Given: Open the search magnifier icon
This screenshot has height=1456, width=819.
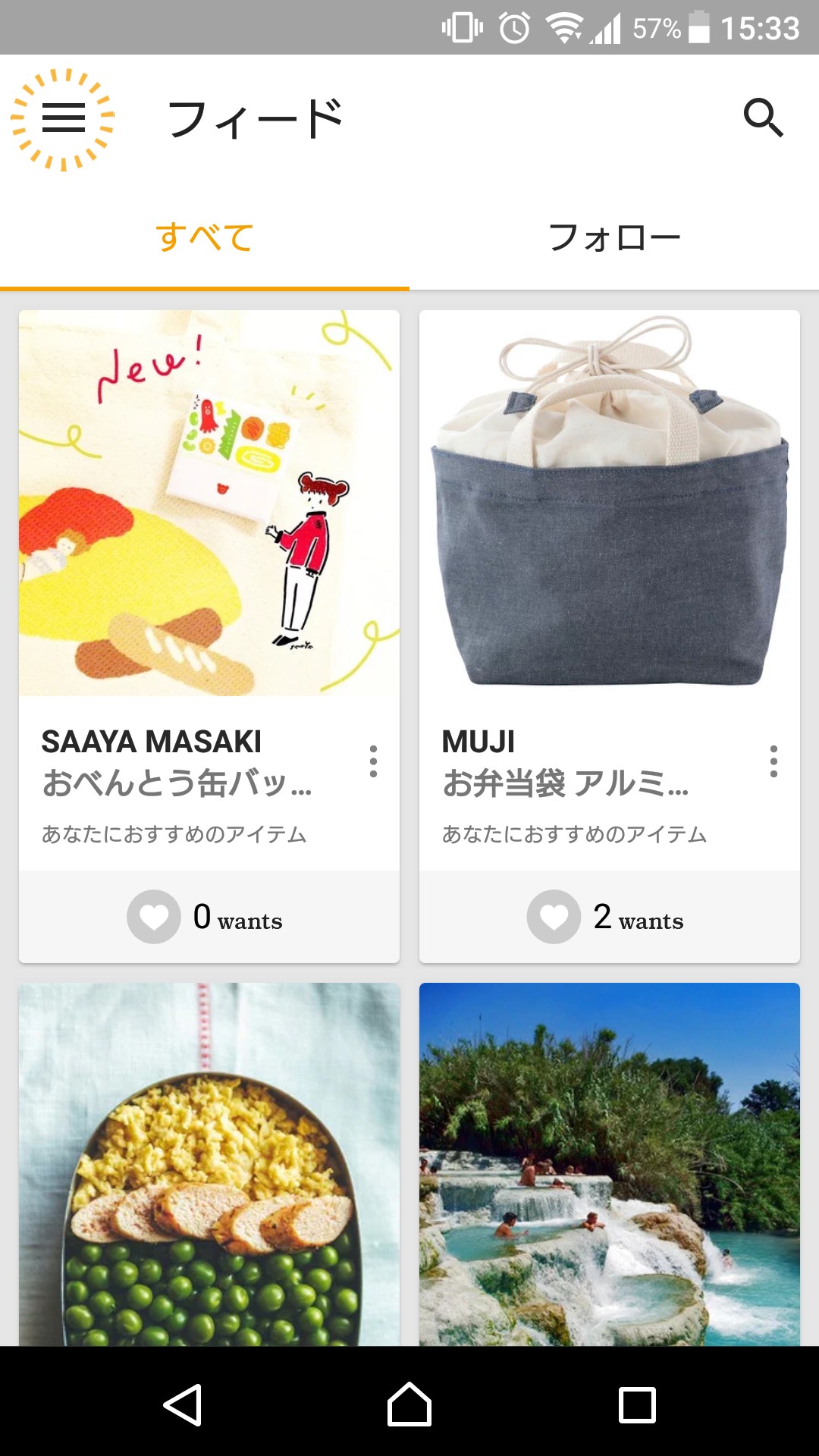Looking at the screenshot, I should click(762, 118).
